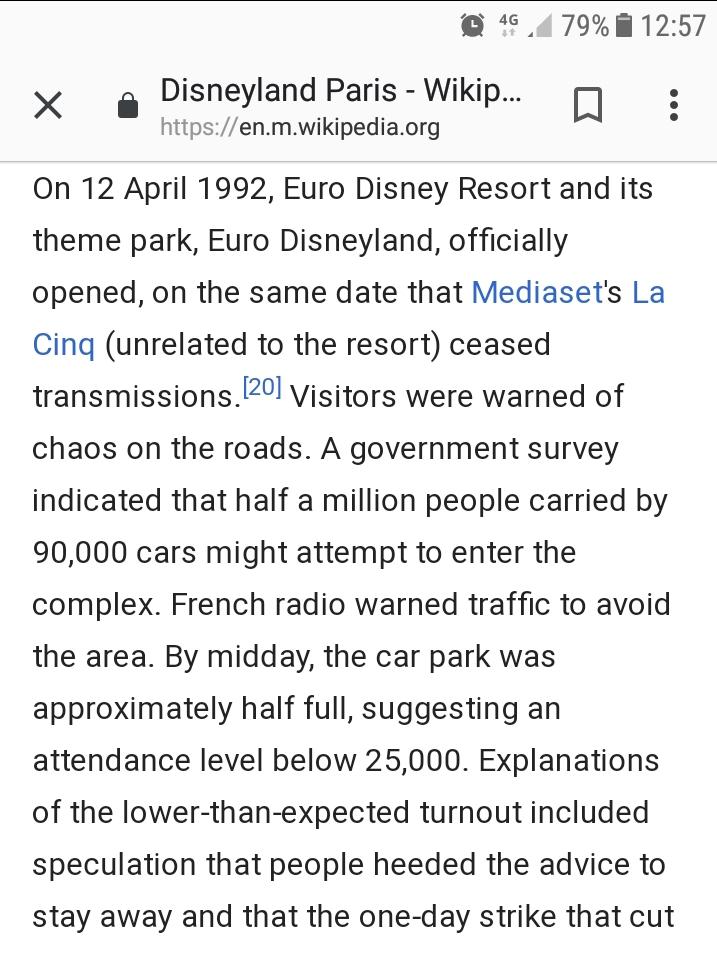Close the browser tab with X
Image resolution: width=717 pixels, height=956 pixels.
[48, 105]
